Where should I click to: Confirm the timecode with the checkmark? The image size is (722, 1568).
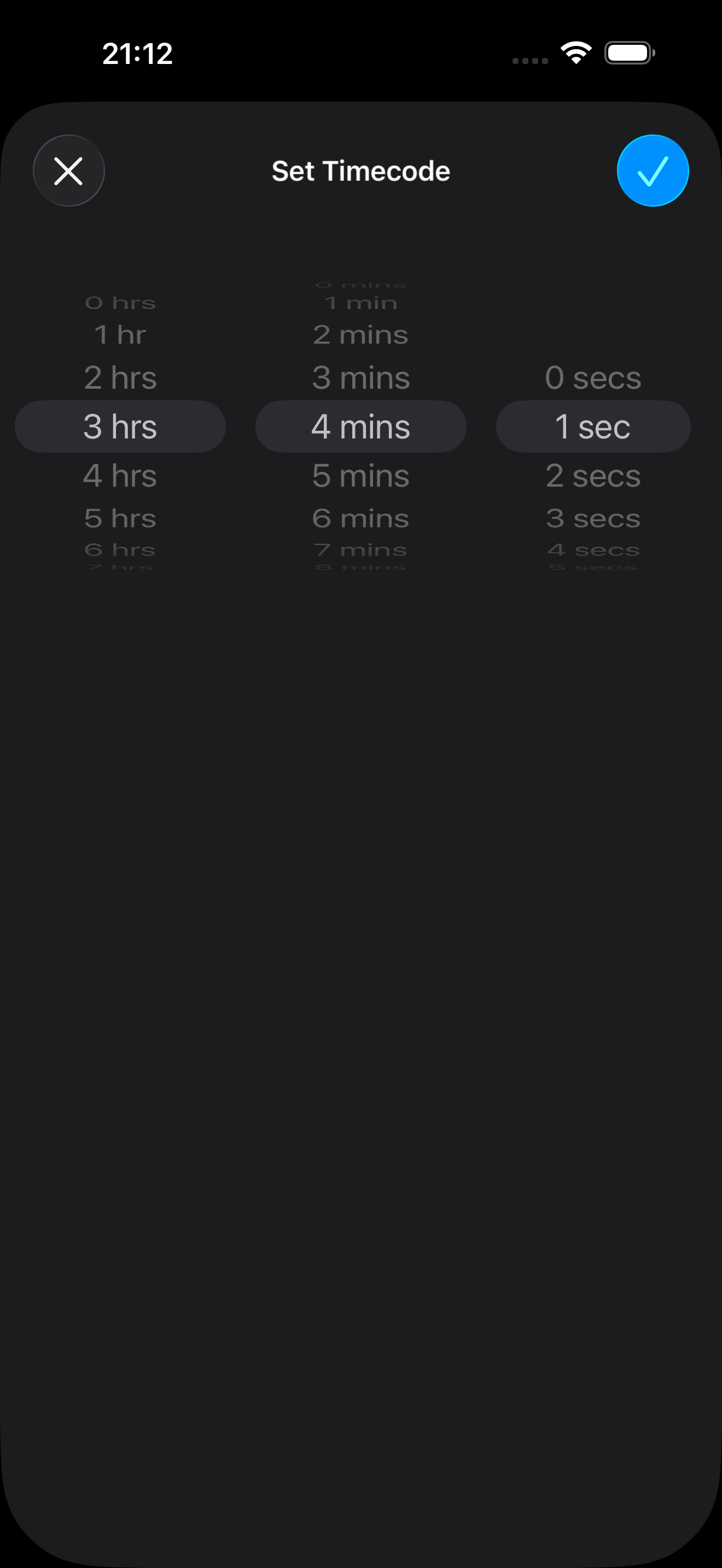coord(653,171)
